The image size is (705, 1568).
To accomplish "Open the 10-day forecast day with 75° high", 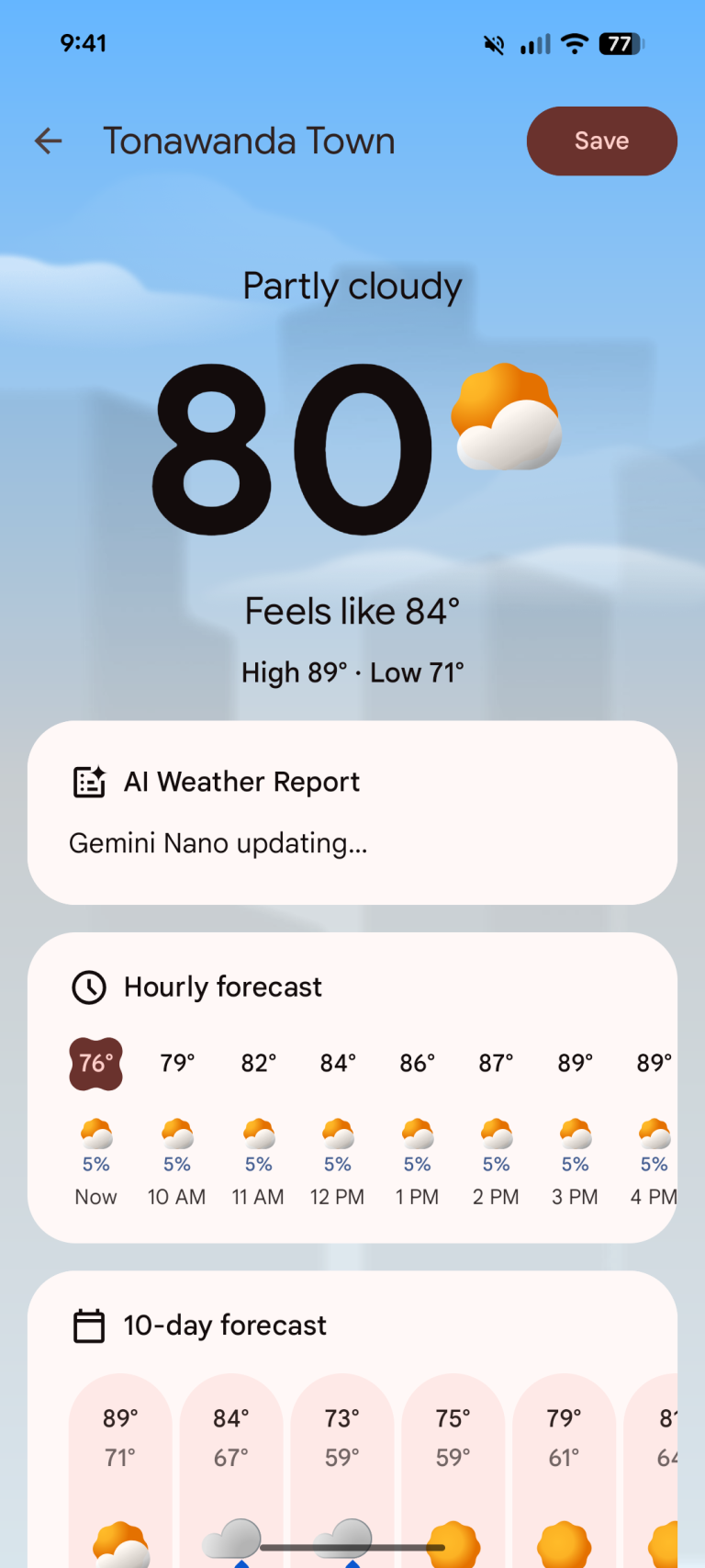I will [453, 1470].
